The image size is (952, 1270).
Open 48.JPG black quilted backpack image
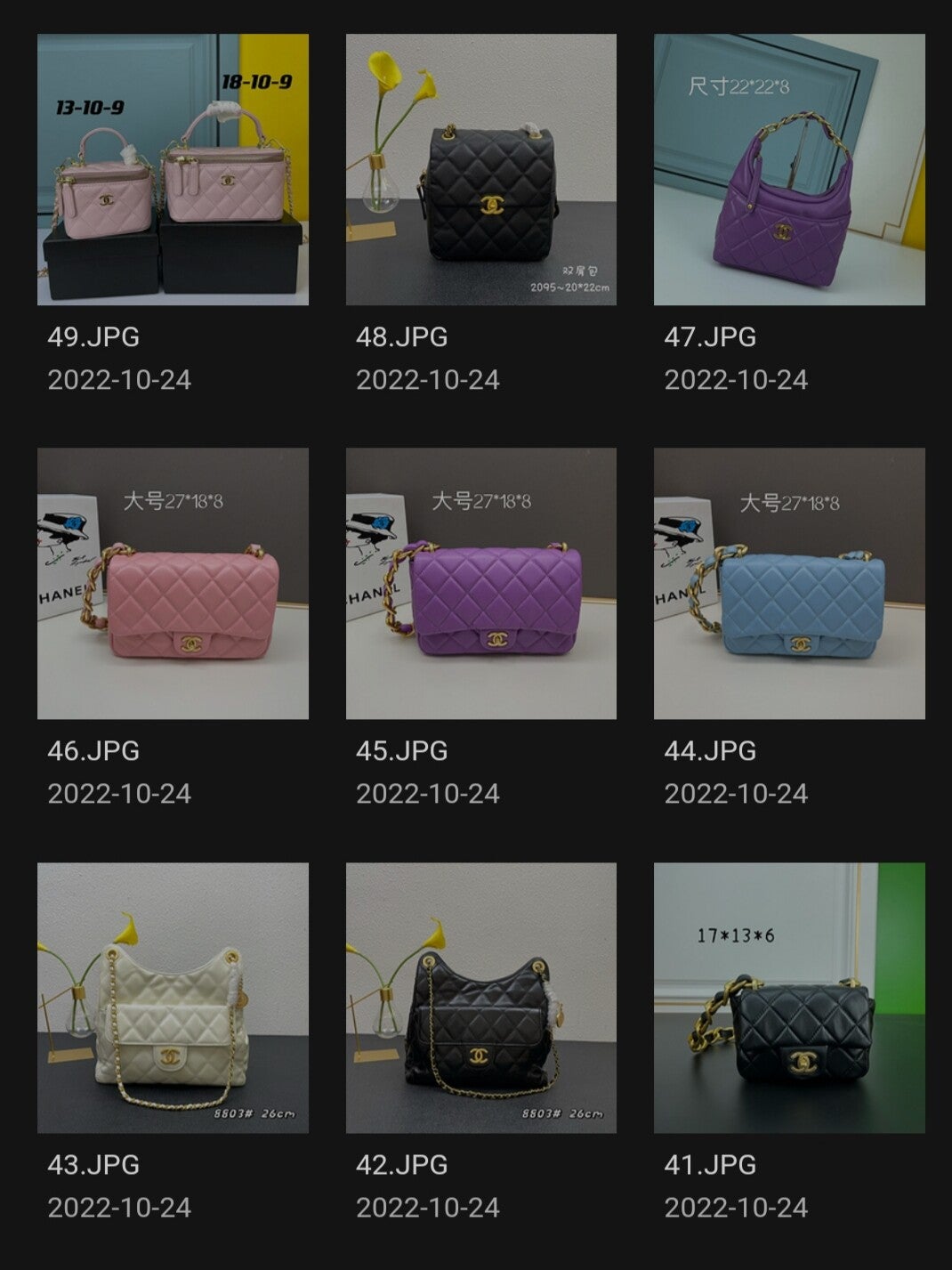pyautogui.click(x=480, y=169)
